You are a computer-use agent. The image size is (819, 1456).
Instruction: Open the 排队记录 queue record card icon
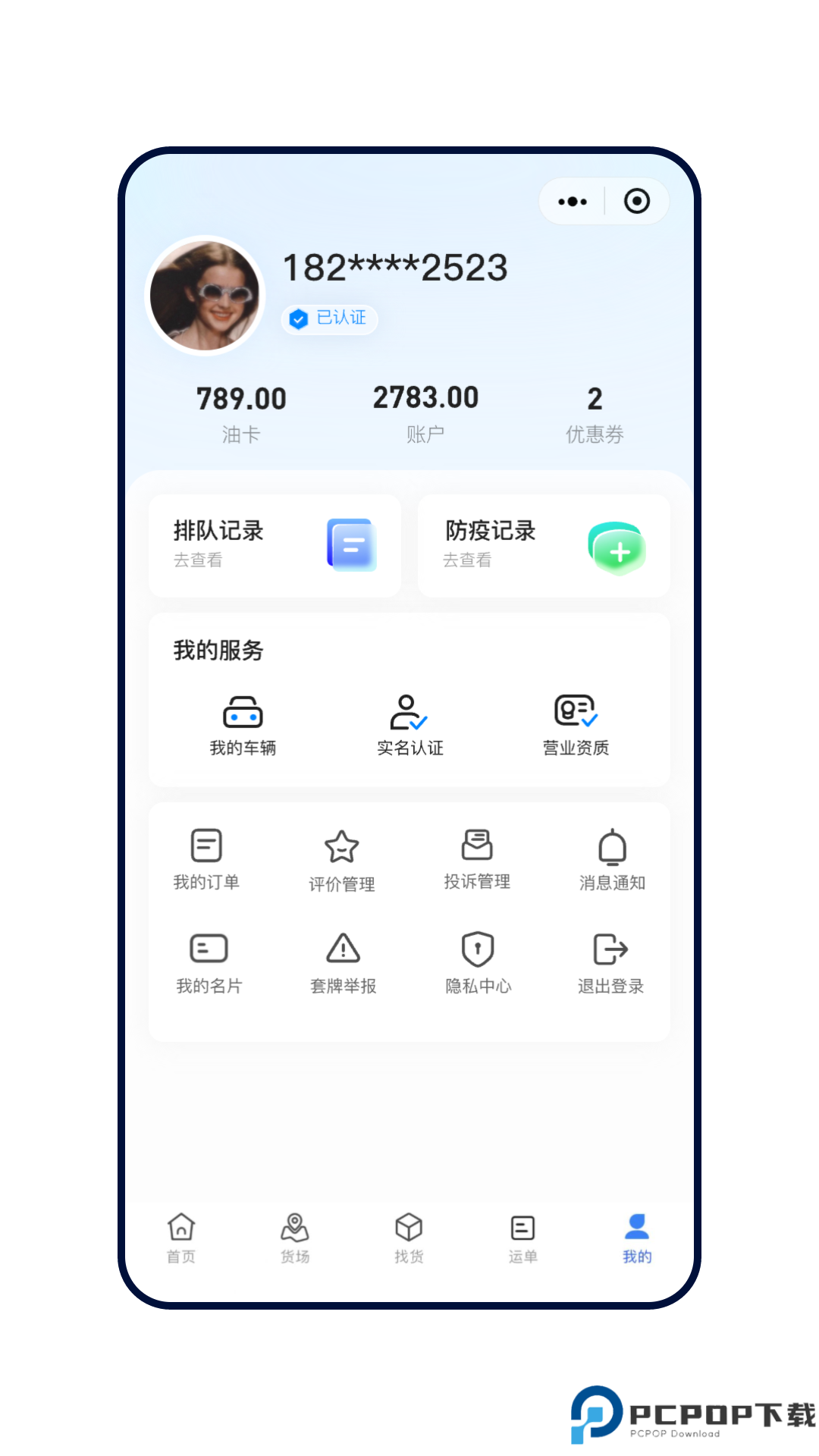351,545
